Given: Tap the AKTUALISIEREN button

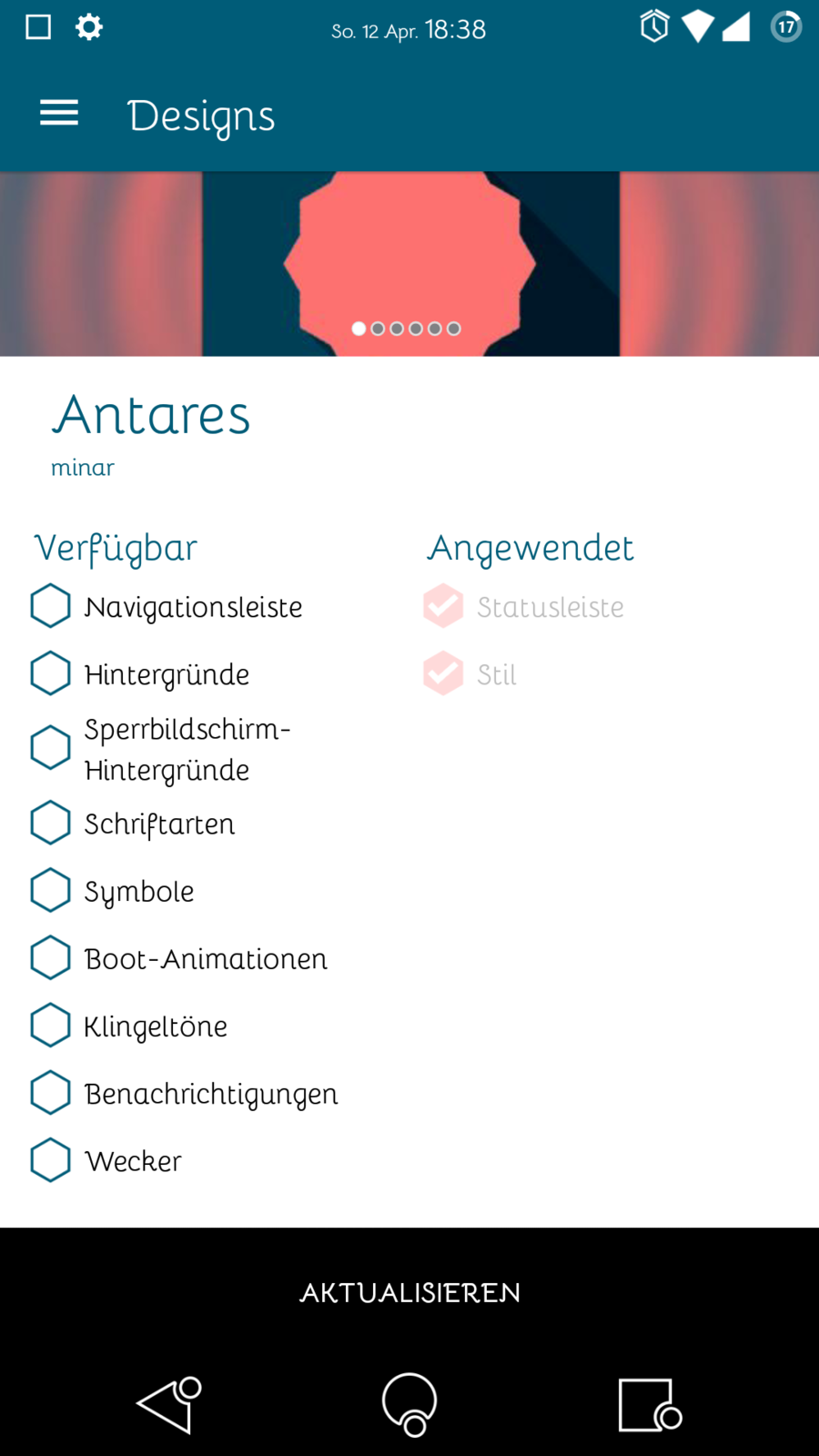Looking at the screenshot, I should 409,1292.
